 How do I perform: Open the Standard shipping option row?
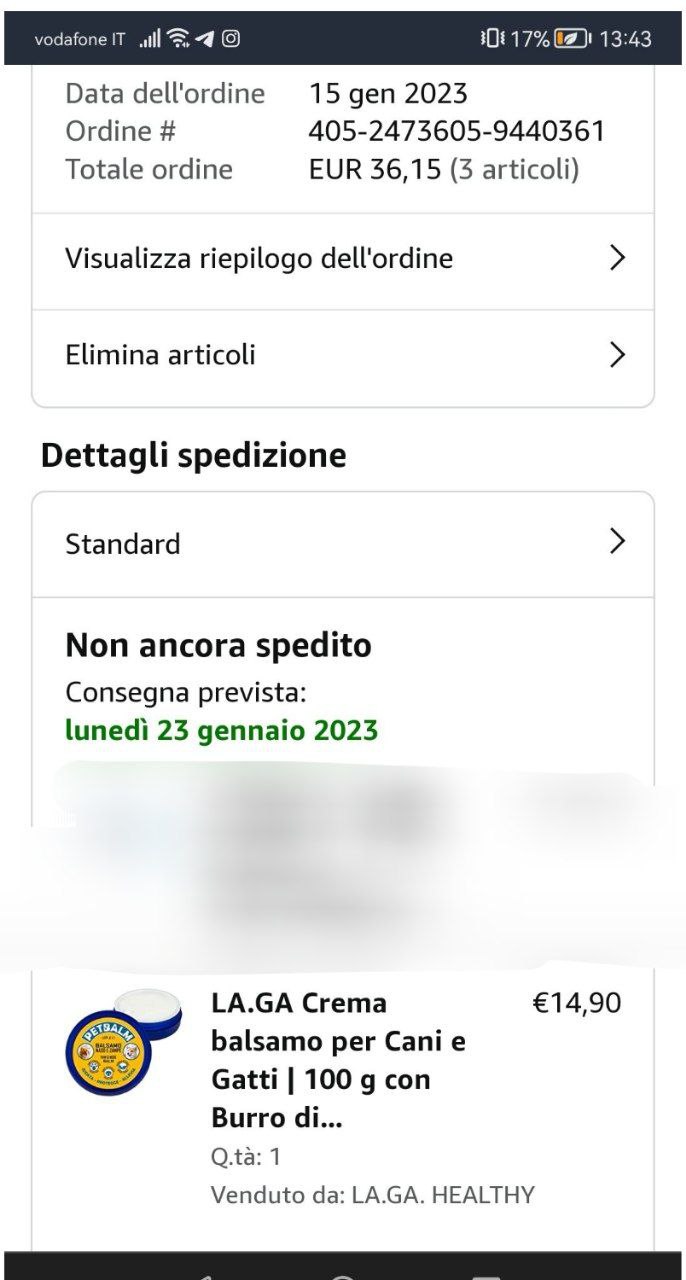(x=343, y=544)
